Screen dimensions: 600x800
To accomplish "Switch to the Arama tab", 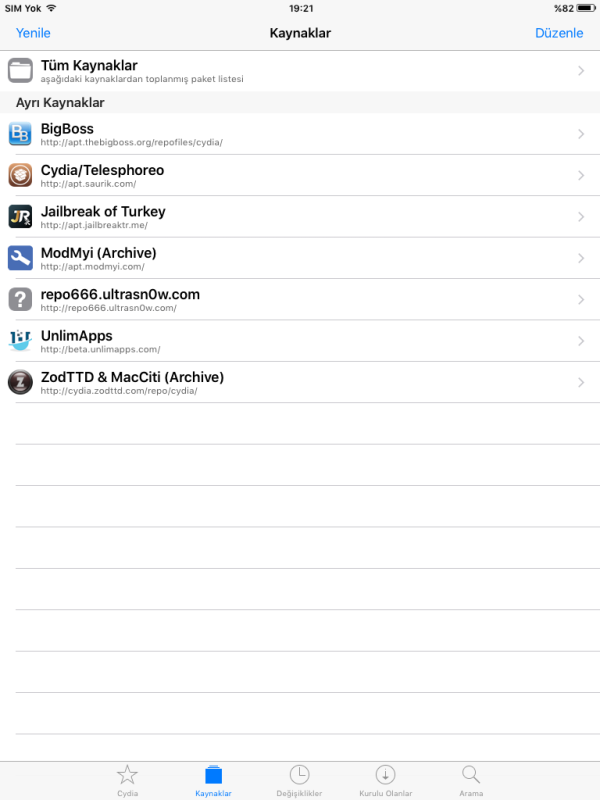I will click(471, 780).
